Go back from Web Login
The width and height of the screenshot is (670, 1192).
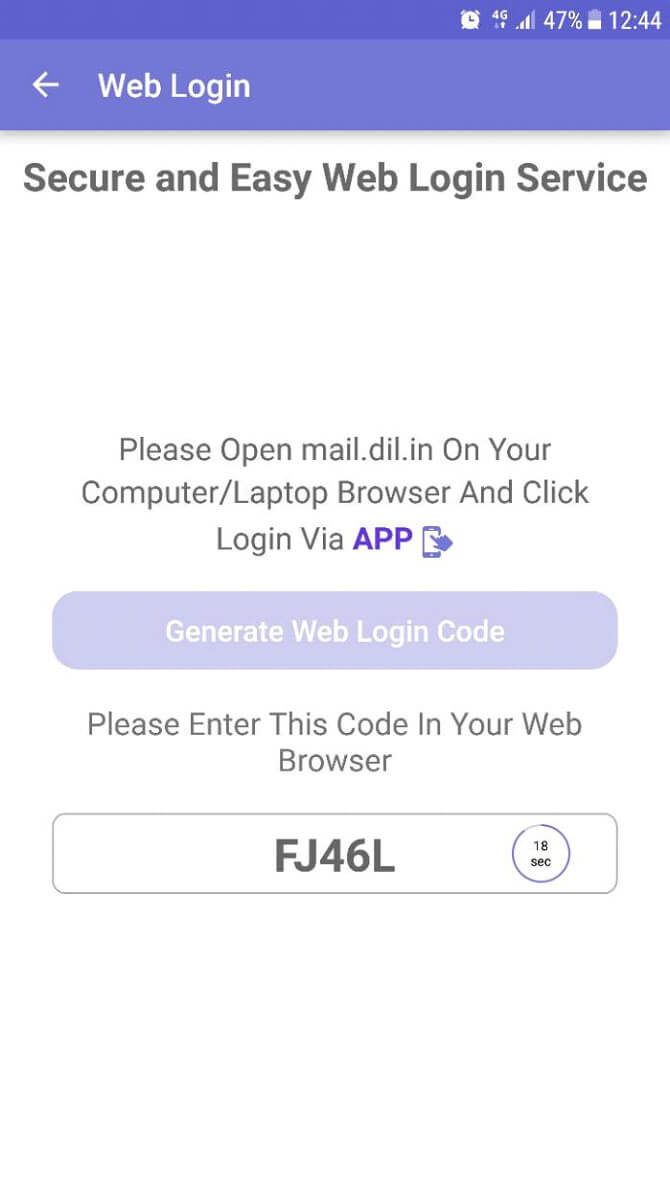[46, 85]
